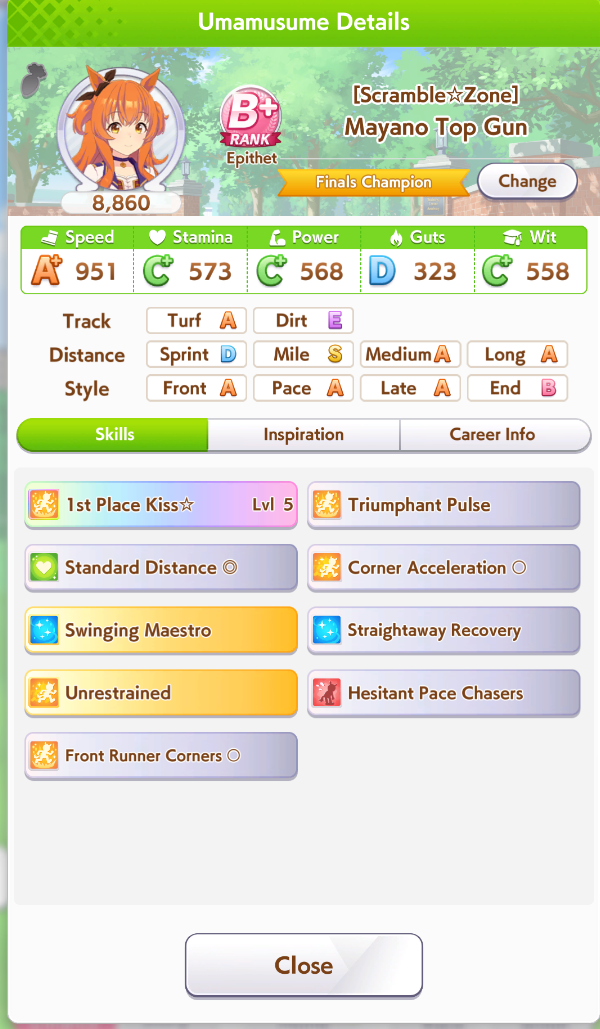Tap the Unrestrained skill
The image size is (600, 1029).
tap(161, 693)
